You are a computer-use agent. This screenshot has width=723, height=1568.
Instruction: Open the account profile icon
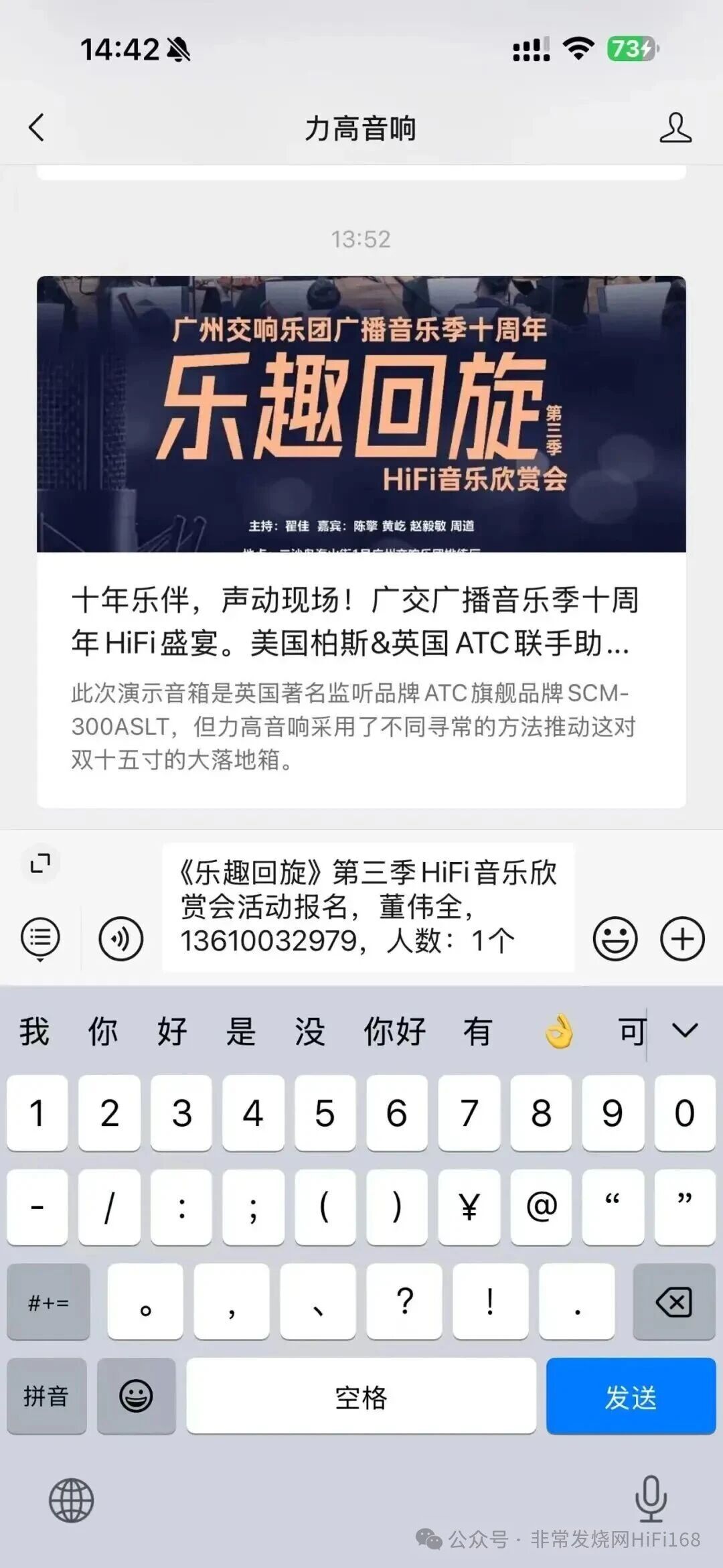click(675, 127)
